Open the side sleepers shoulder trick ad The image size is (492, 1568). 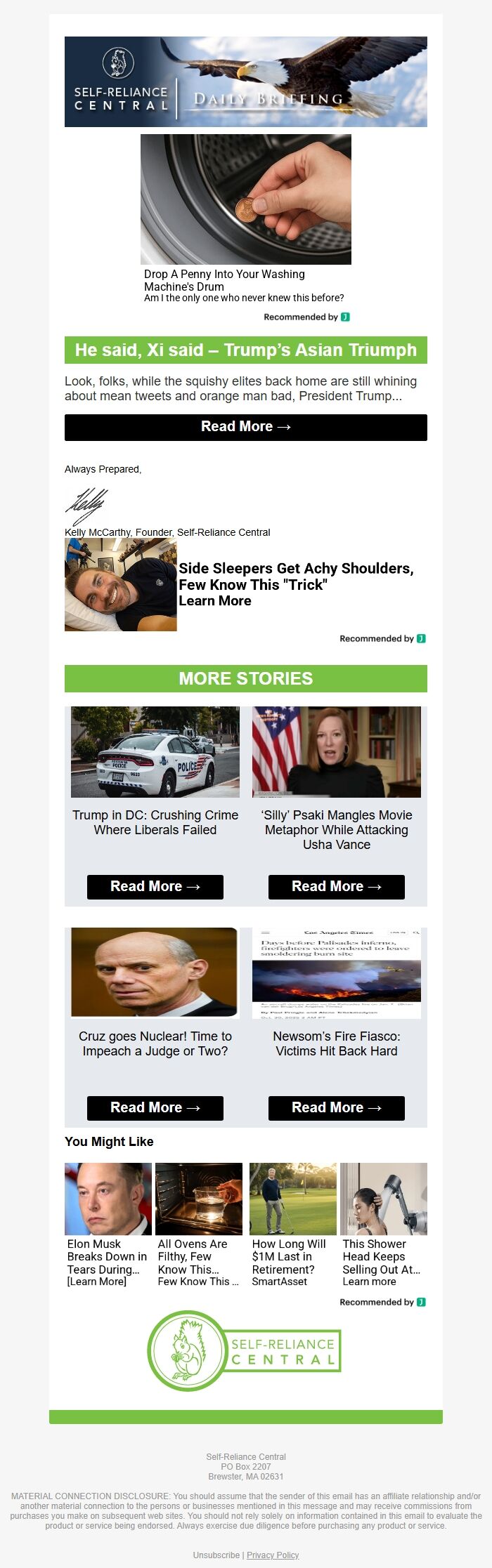[x=295, y=584]
